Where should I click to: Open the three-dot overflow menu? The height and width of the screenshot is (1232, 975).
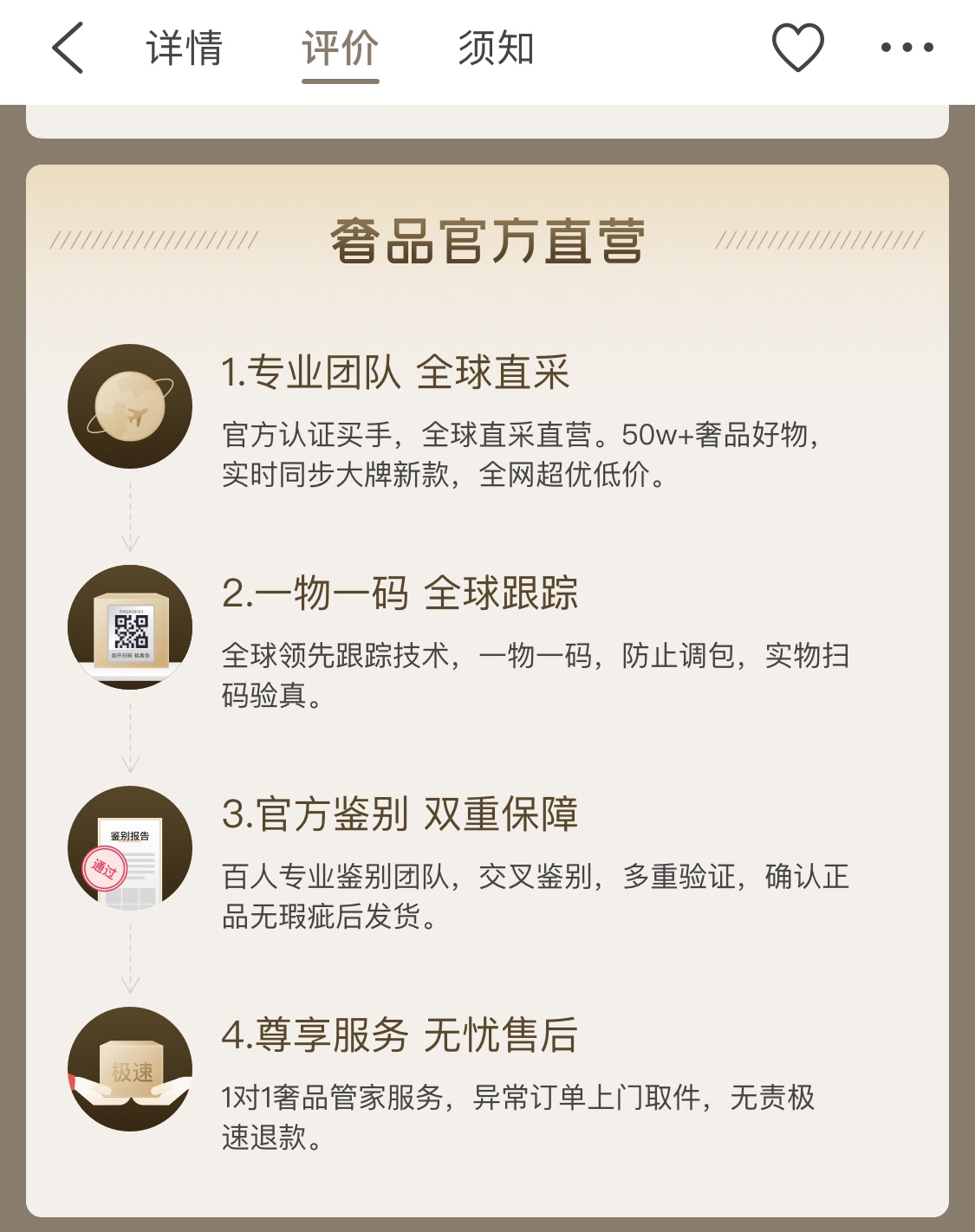tap(907, 48)
